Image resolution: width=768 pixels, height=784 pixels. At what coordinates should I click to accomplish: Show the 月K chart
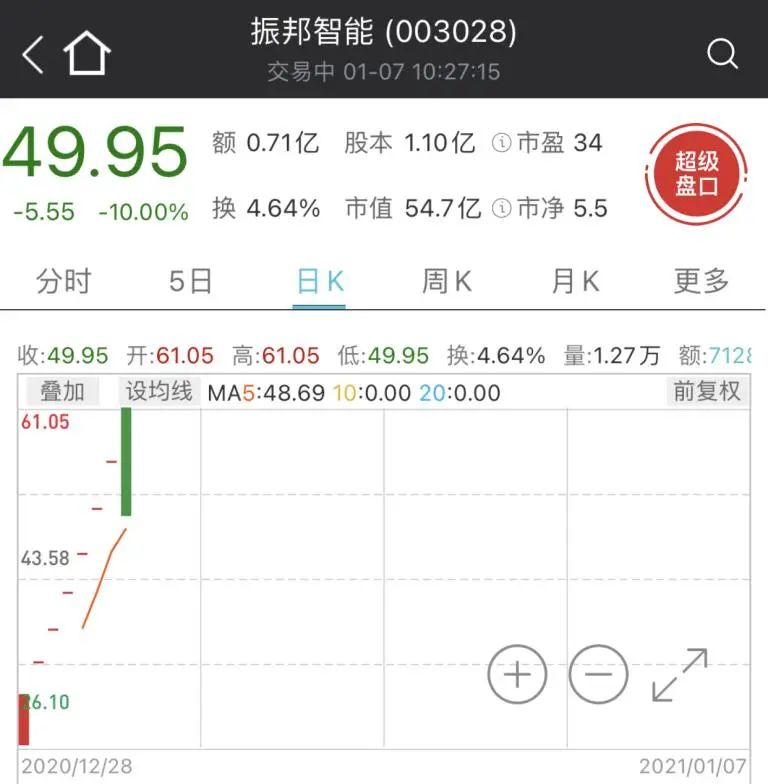(575, 281)
